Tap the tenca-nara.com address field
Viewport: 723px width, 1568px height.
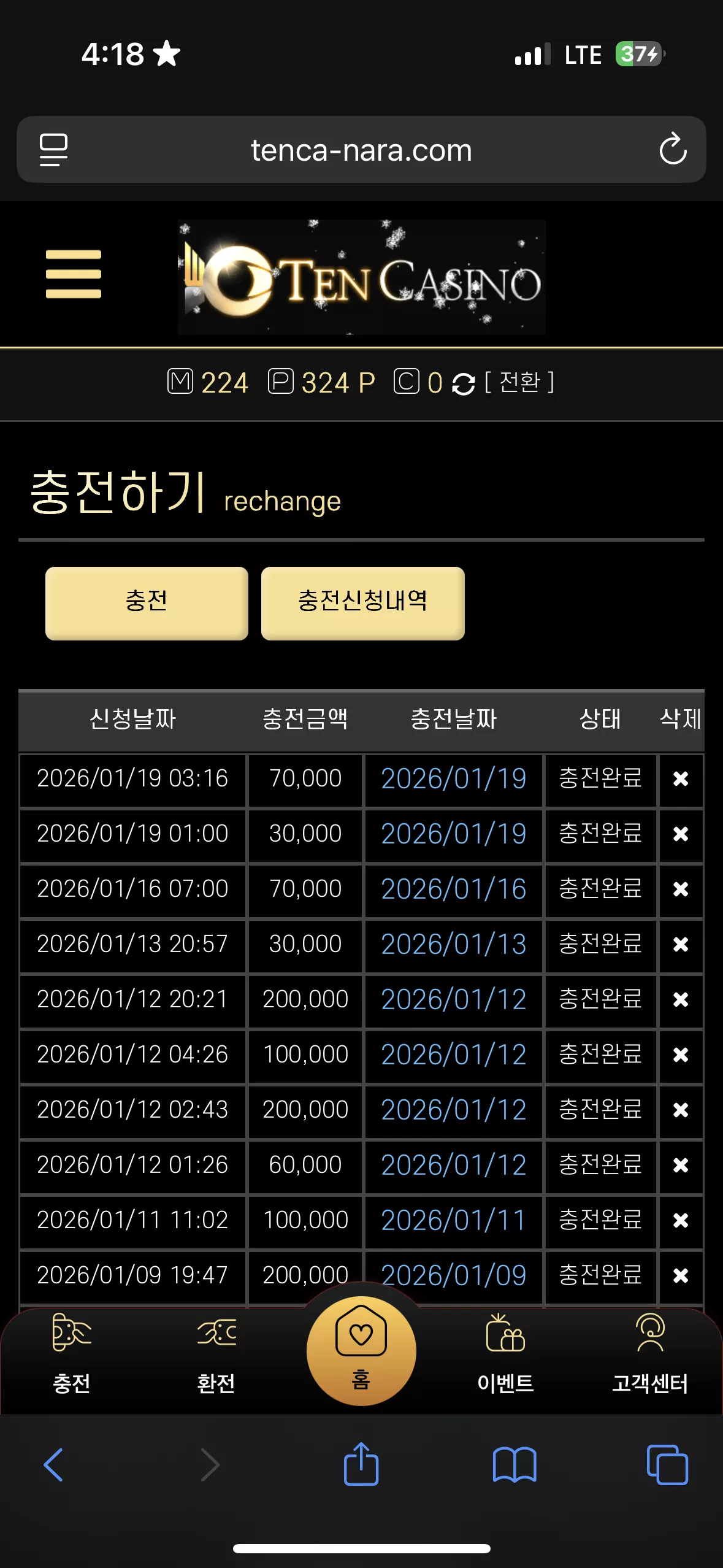pyautogui.click(x=361, y=150)
